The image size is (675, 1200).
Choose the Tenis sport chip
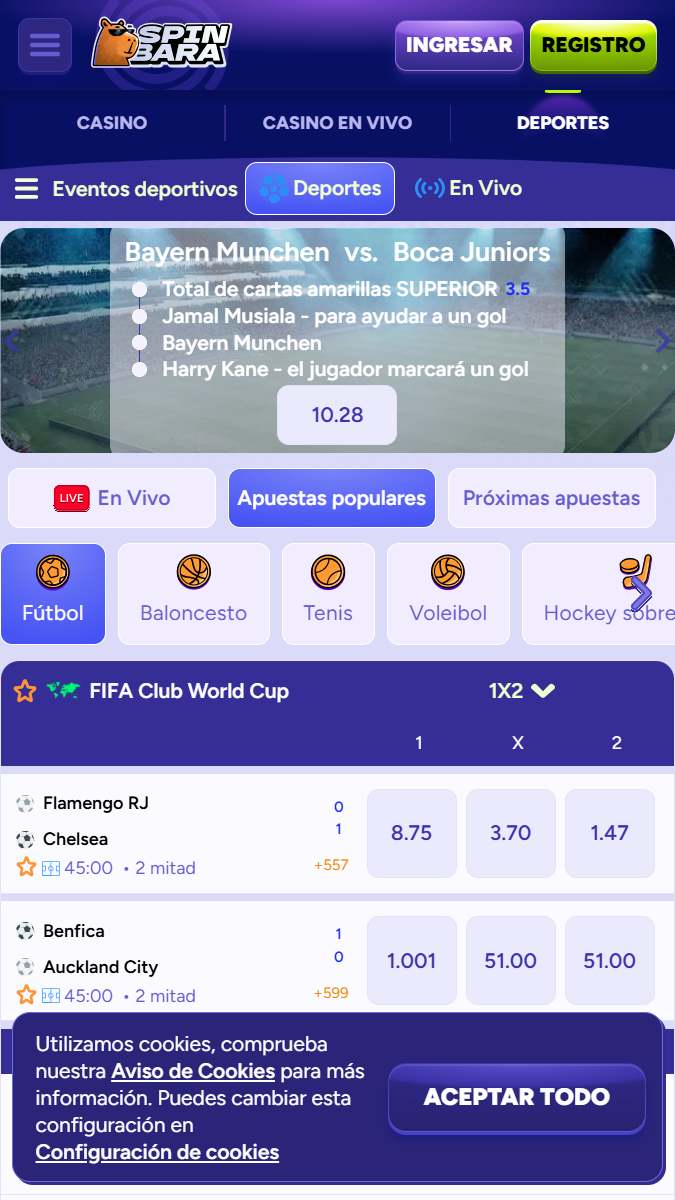pos(328,594)
